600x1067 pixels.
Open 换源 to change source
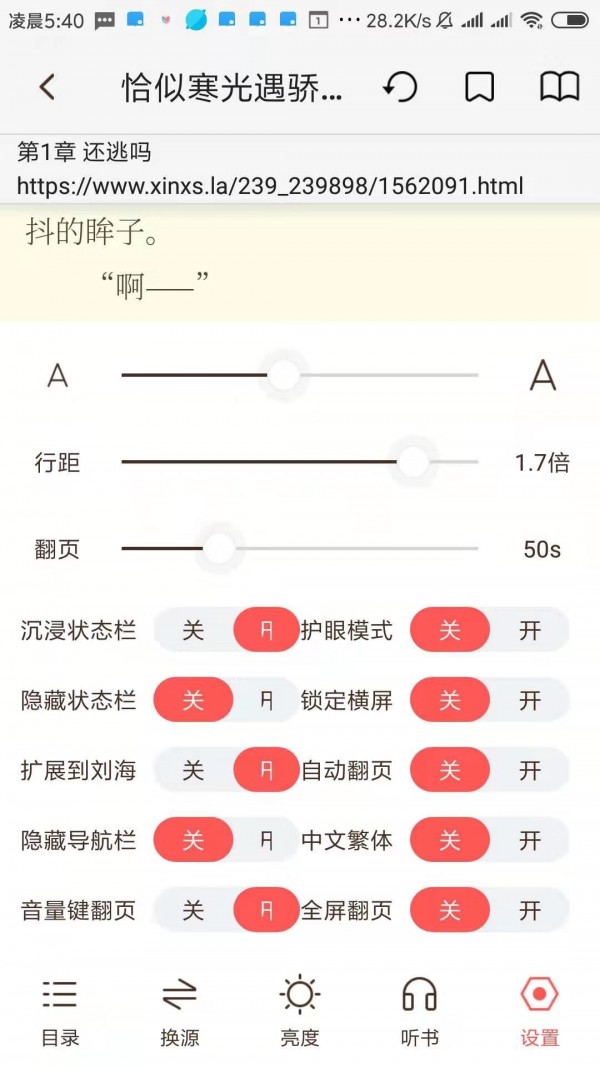point(180,1012)
